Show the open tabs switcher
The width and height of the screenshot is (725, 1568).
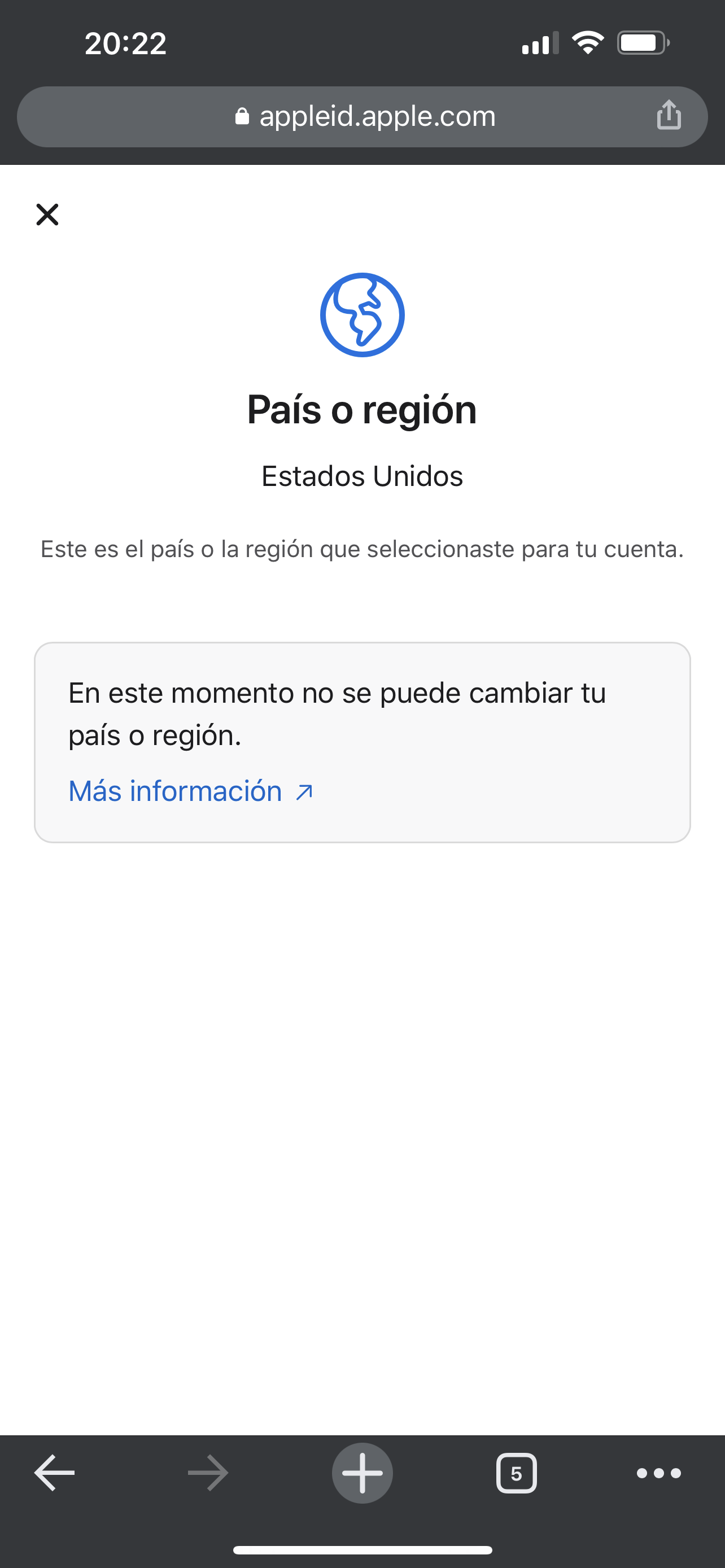click(516, 1473)
